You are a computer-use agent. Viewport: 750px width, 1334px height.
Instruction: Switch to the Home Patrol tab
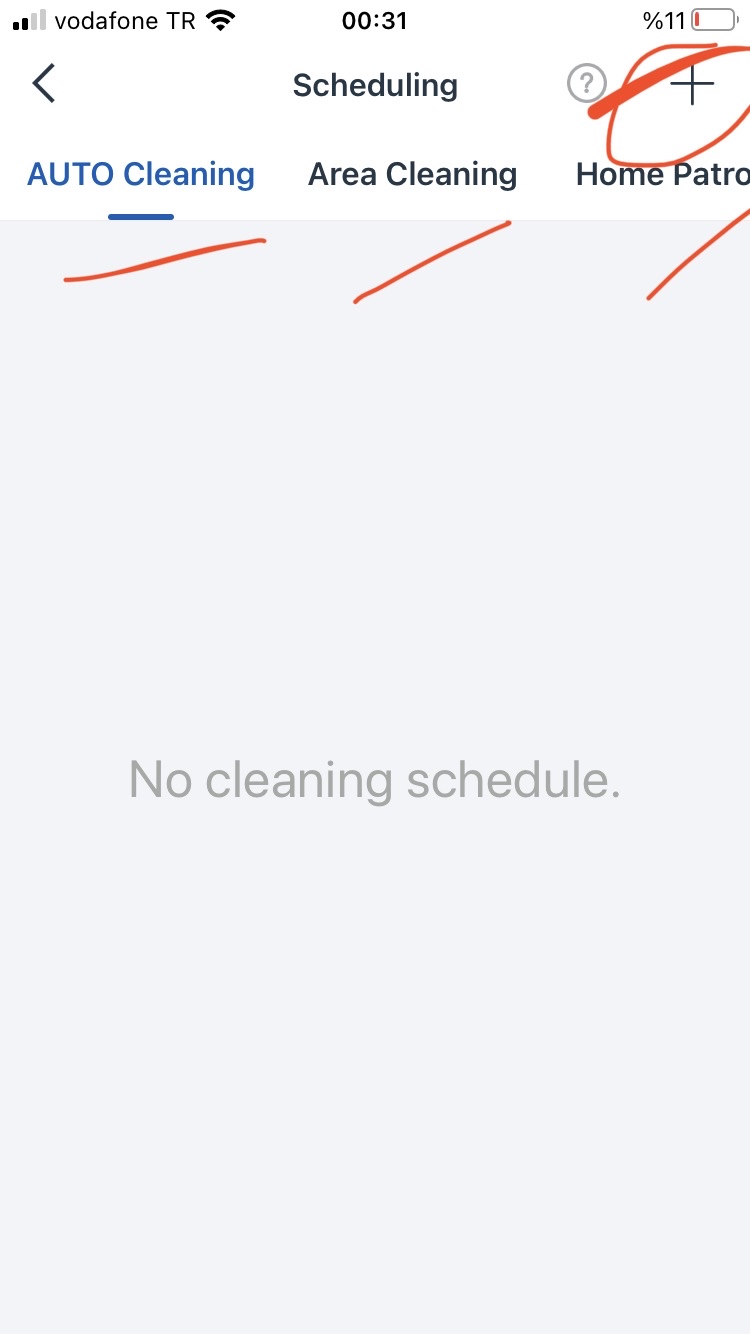(663, 174)
